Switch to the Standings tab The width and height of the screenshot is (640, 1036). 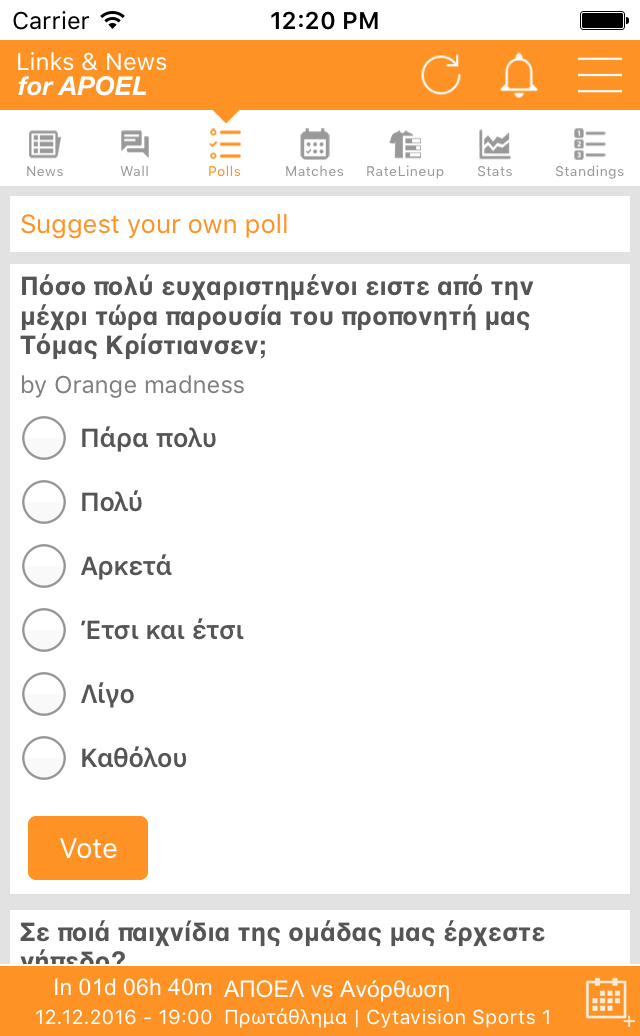(x=589, y=154)
